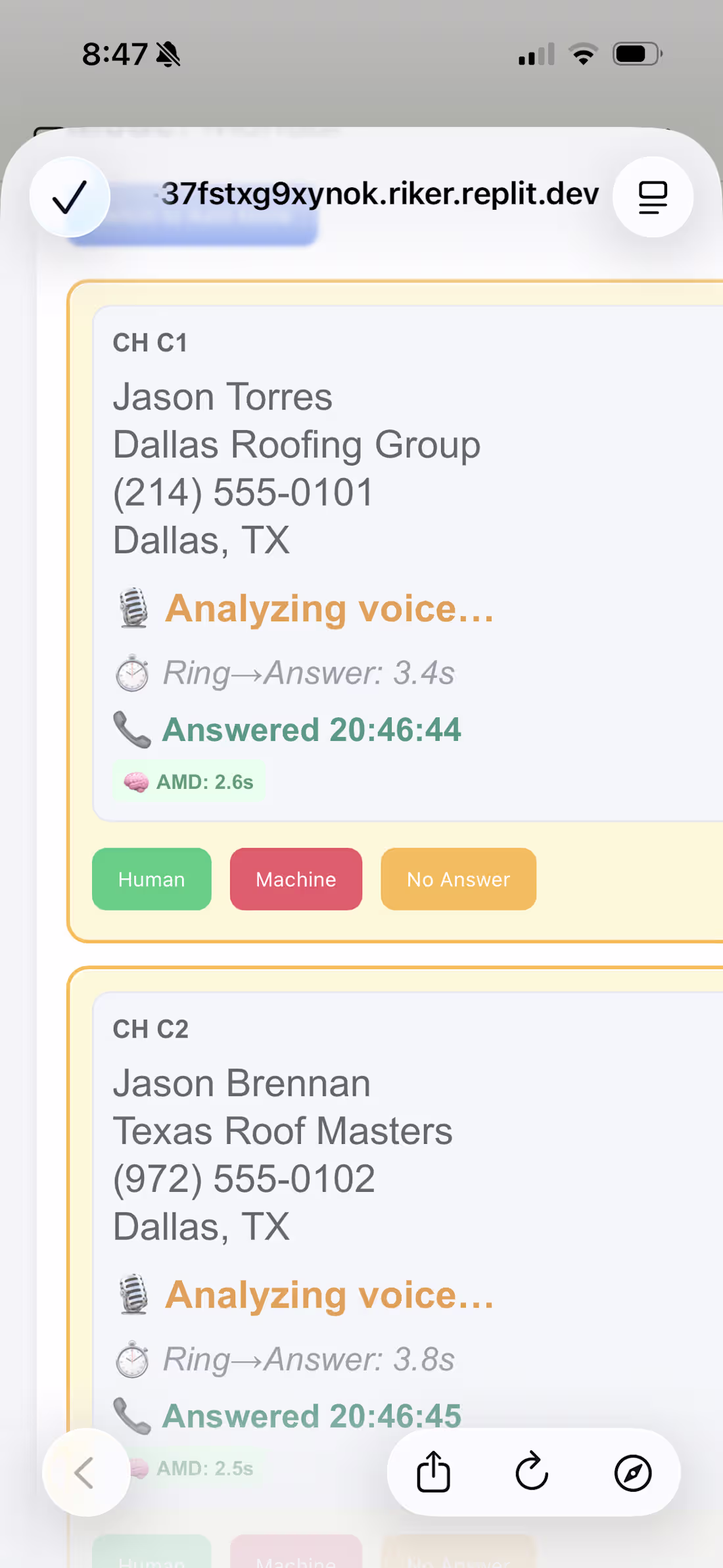This screenshot has height=1568, width=723.
Task: Mark Jason Torres call as Machine
Action: [x=296, y=879]
